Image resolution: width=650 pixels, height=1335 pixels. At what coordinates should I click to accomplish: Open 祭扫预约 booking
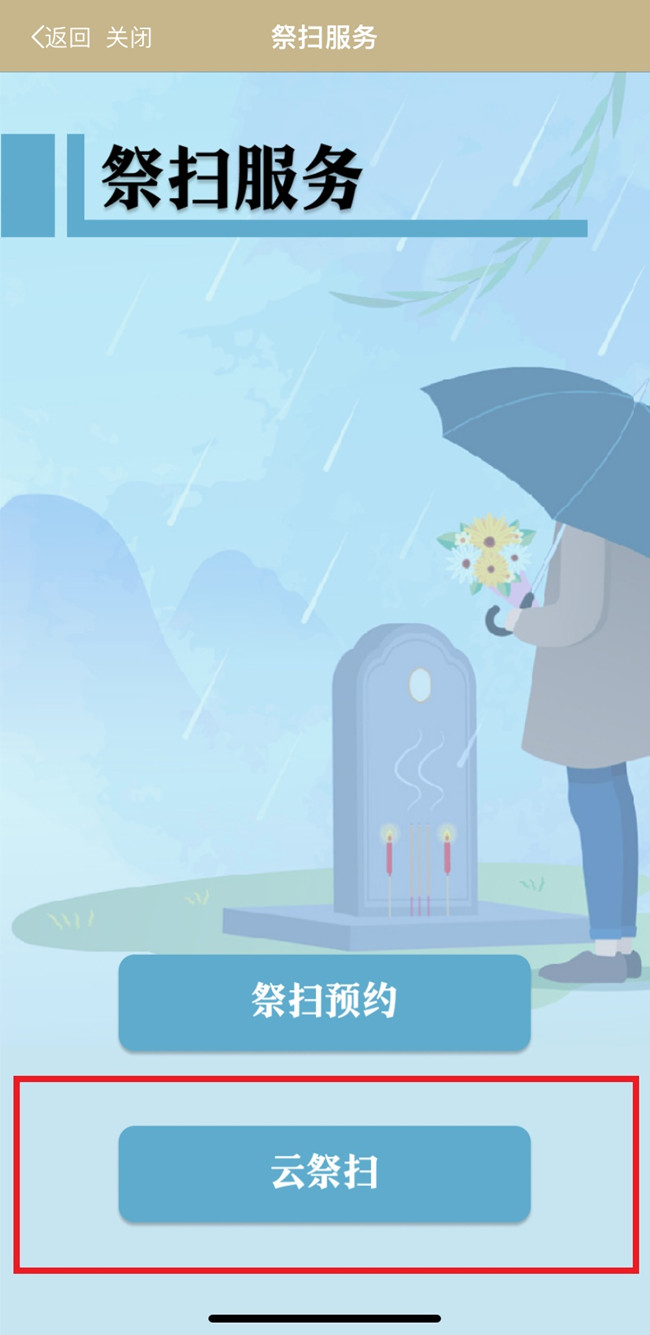(324, 1002)
